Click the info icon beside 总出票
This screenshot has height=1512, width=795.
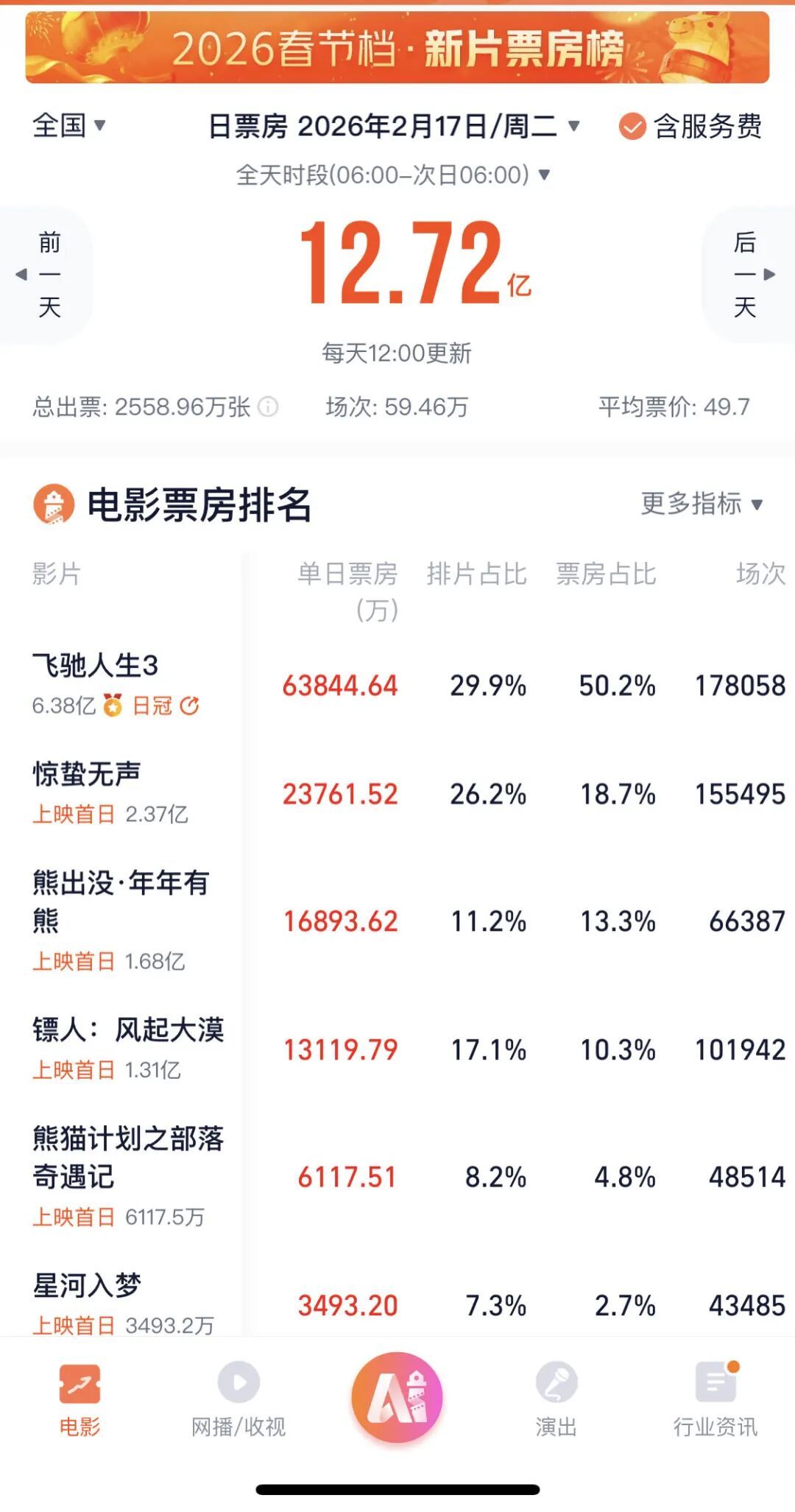[x=271, y=406]
